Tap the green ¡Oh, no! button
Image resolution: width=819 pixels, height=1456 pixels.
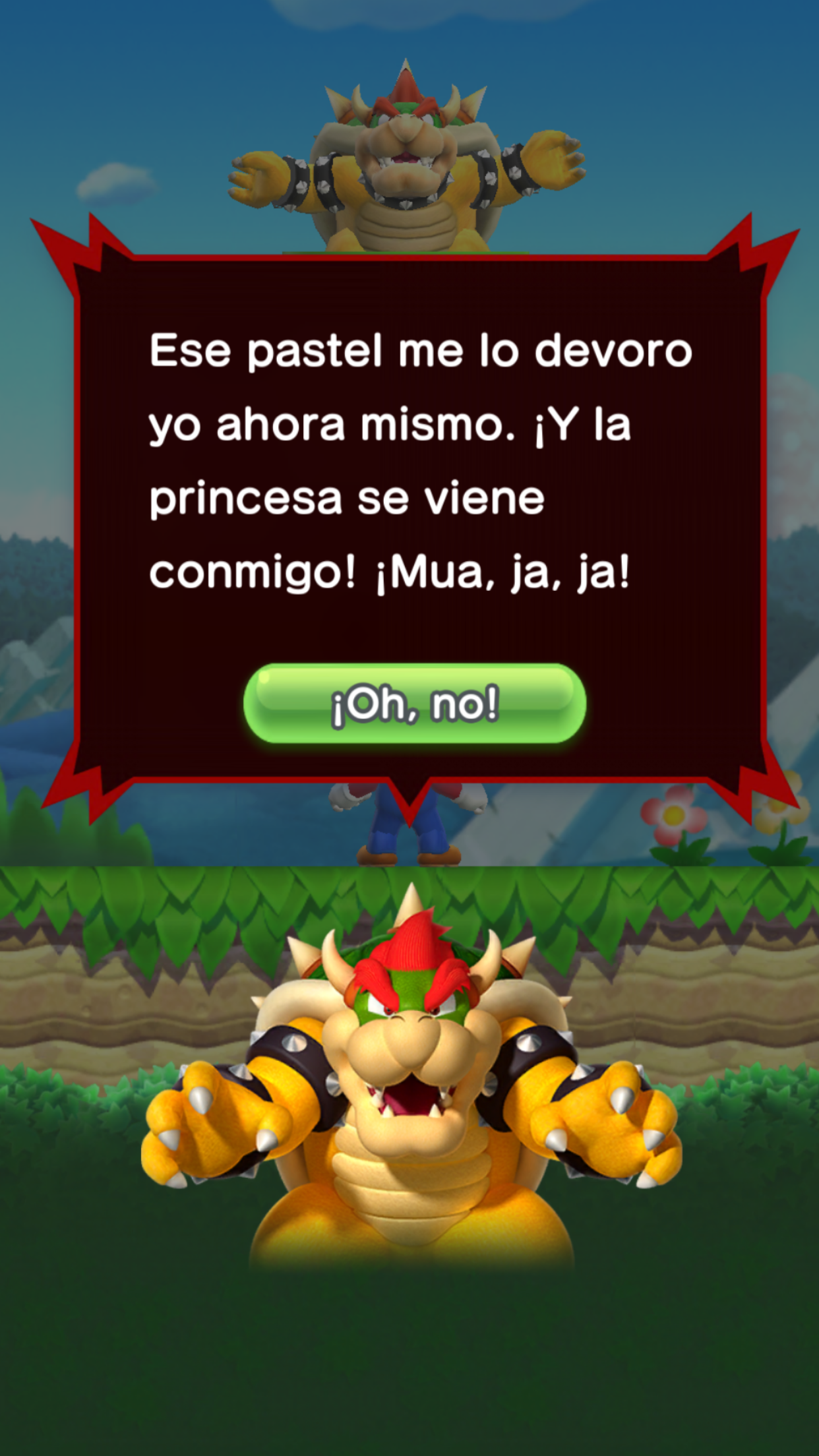(x=415, y=704)
